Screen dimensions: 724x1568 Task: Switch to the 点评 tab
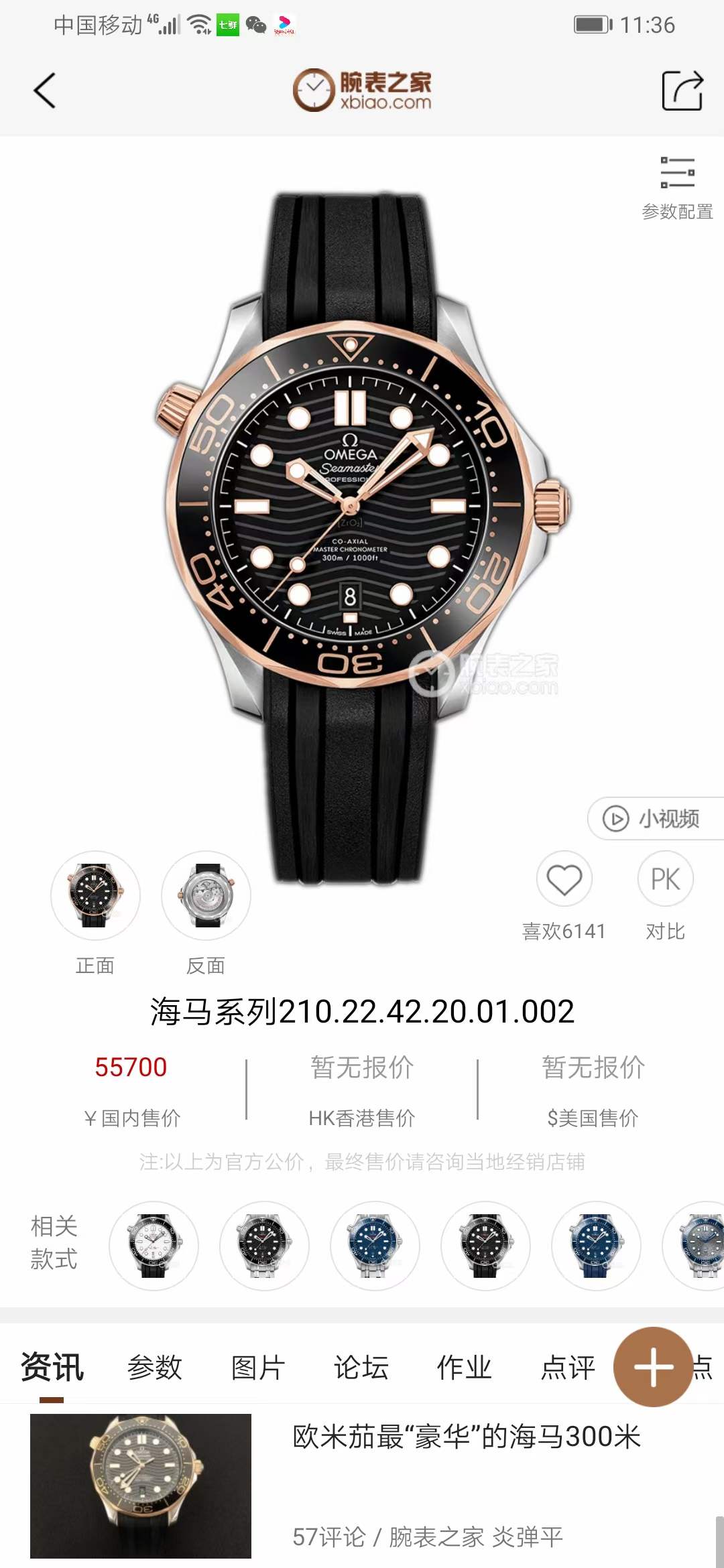pos(568,1368)
